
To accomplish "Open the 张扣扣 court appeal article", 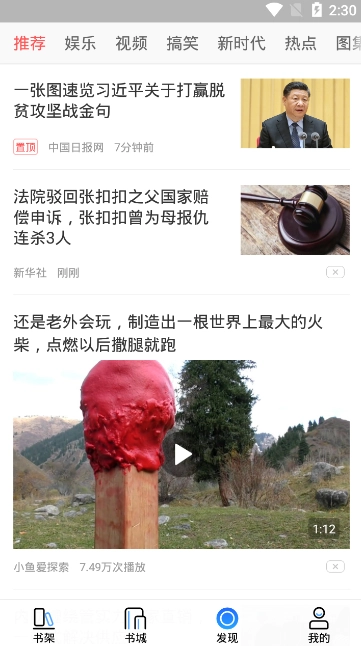I will pos(180,232).
